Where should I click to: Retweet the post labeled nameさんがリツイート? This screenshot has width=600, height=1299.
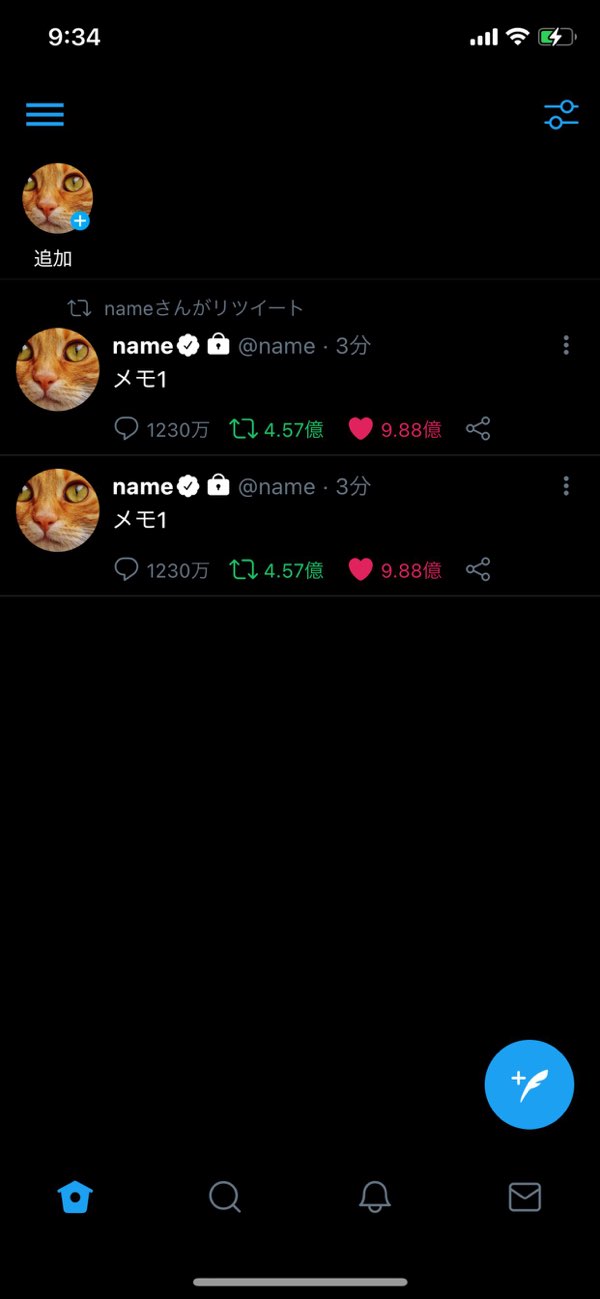242,429
